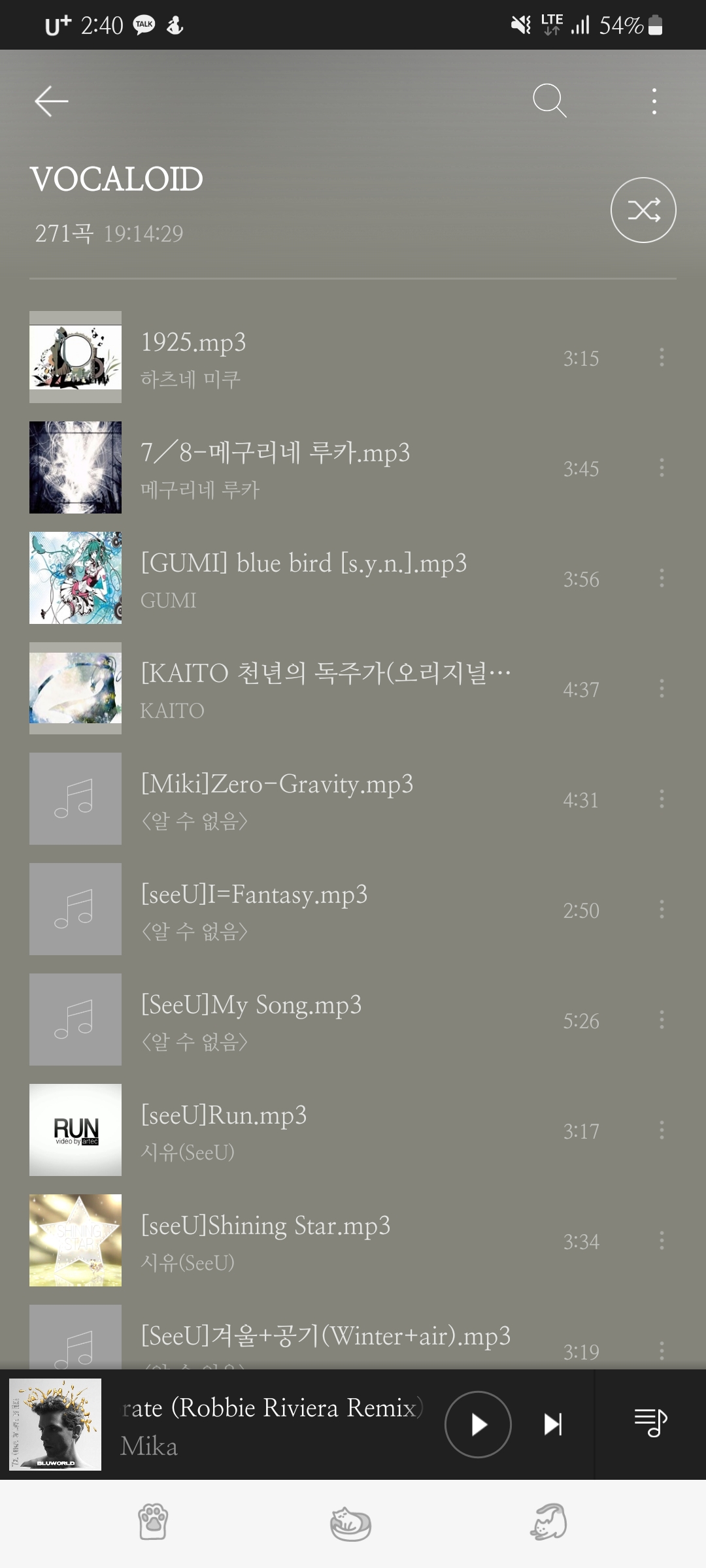Shuffle play the VOCALOID playlist

643,210
